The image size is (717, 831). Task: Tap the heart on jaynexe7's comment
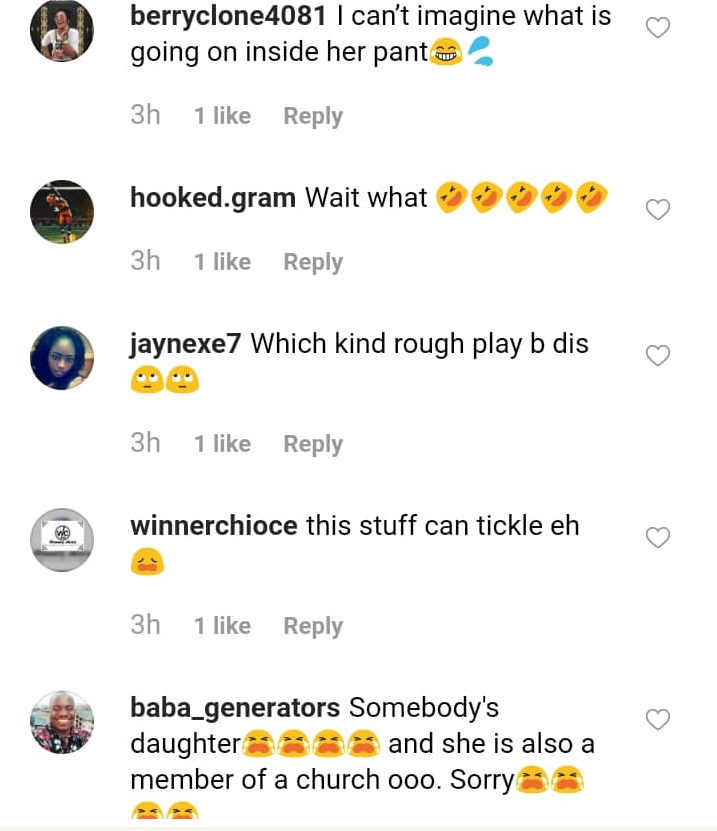[x=657, y=356]
